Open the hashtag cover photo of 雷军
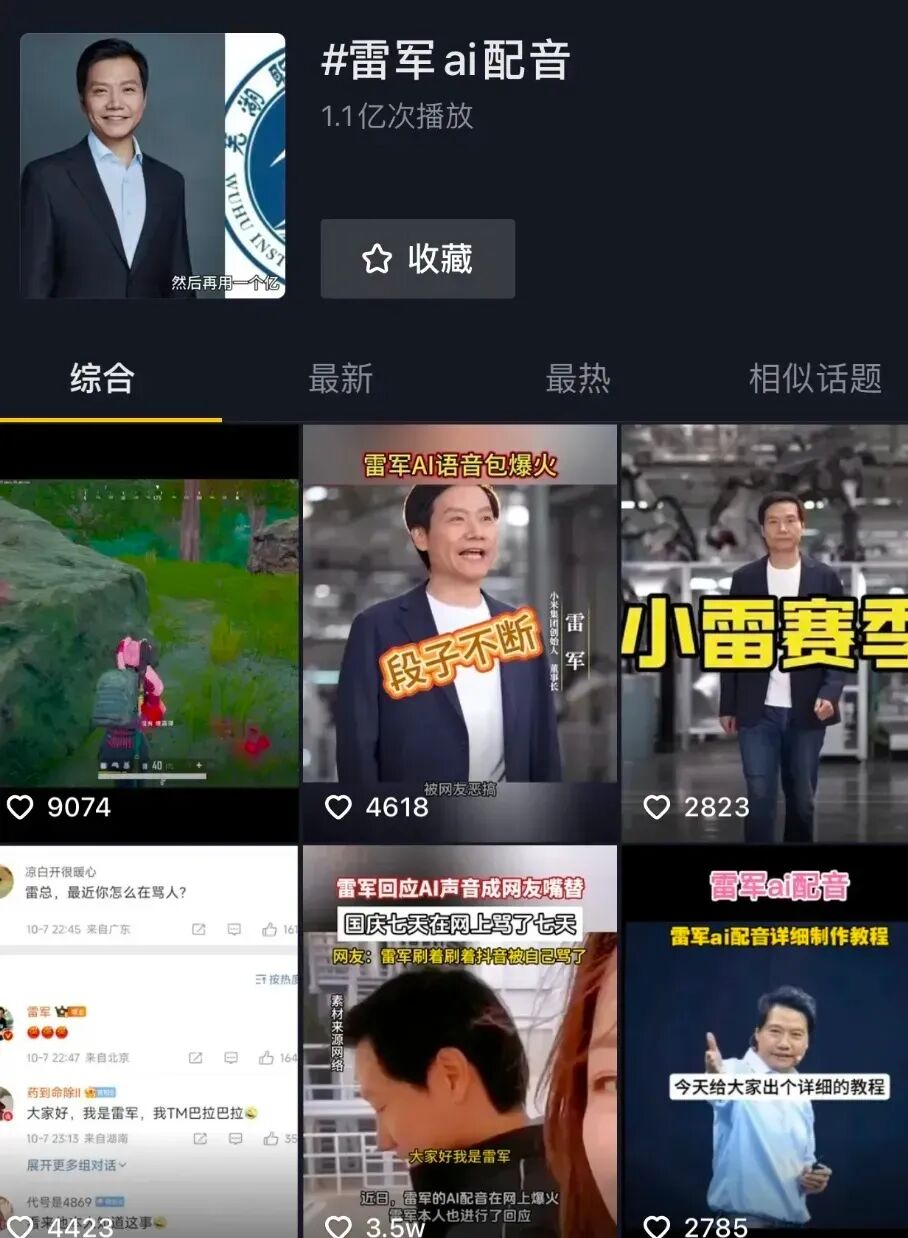Viewport: 908px width, 1238px height. click(150, 165)
